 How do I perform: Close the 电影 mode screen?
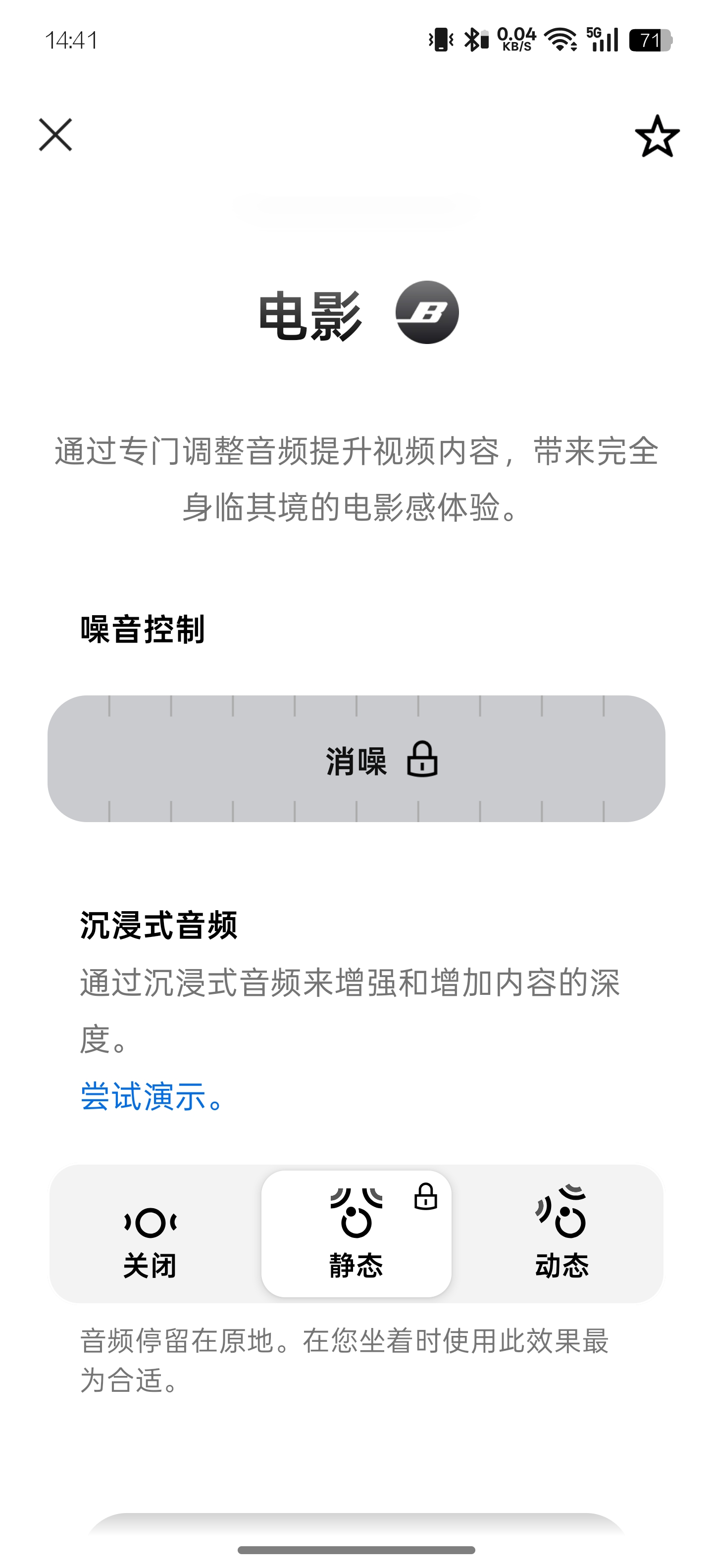[55, 135]
